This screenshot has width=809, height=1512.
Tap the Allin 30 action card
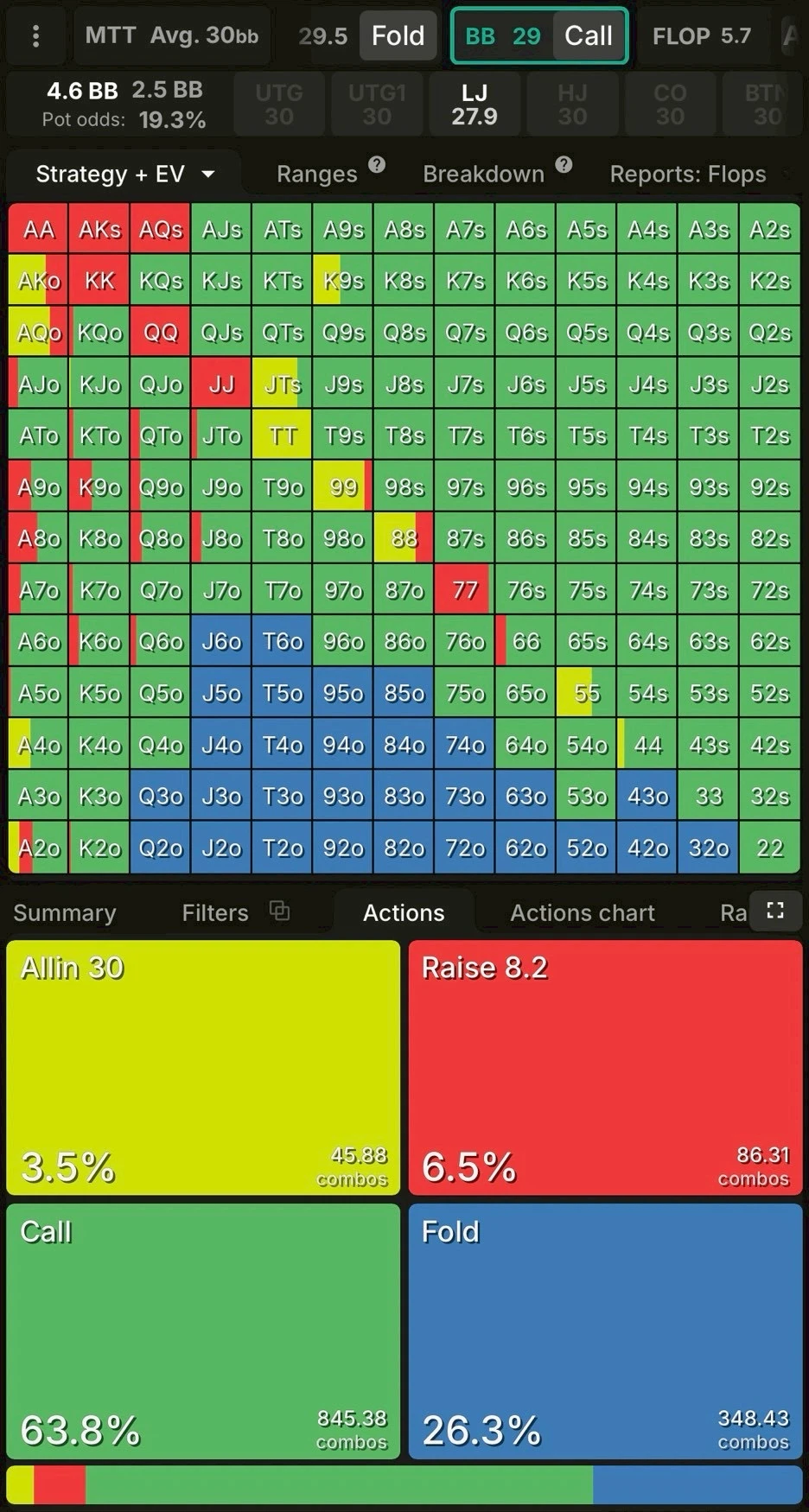coord(203,1068)
